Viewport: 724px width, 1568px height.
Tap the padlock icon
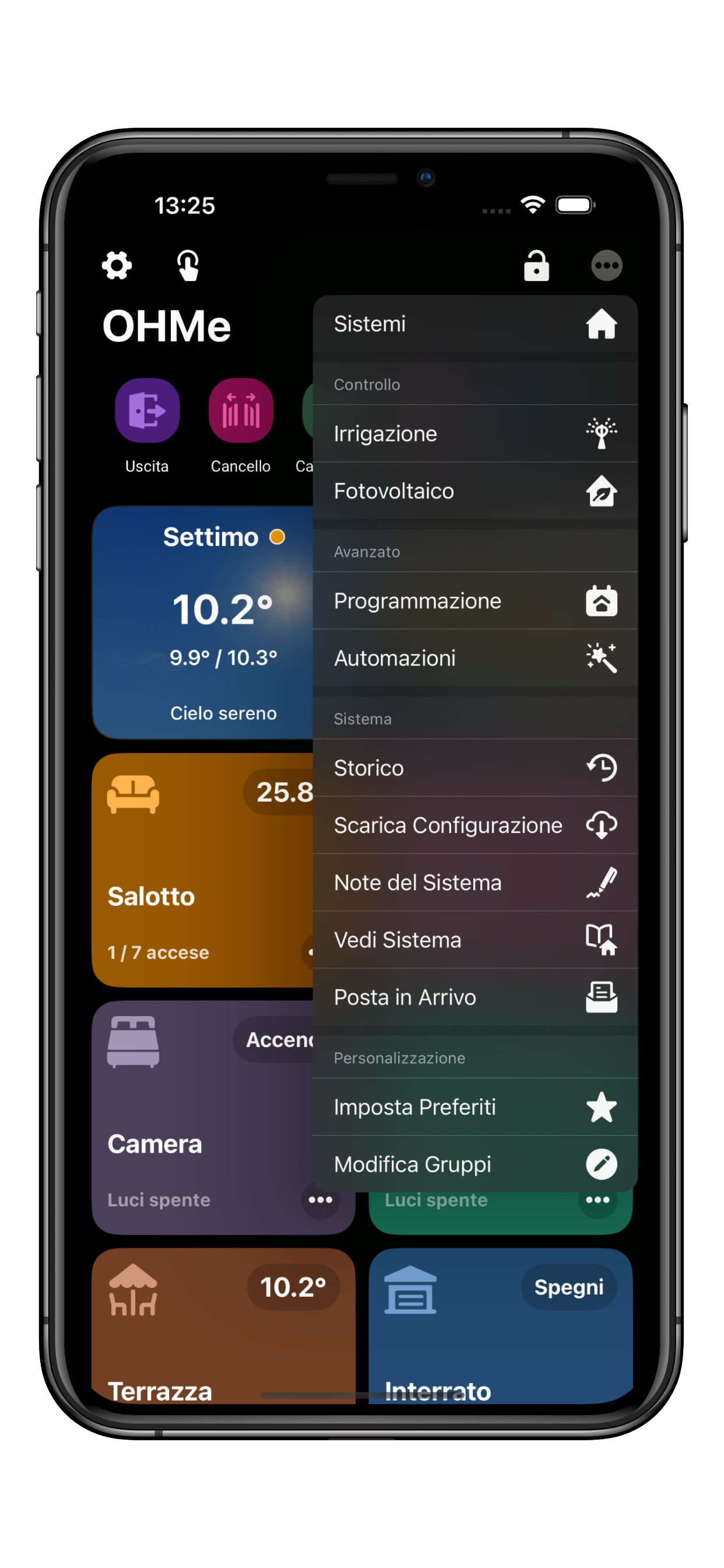(536, 265)
